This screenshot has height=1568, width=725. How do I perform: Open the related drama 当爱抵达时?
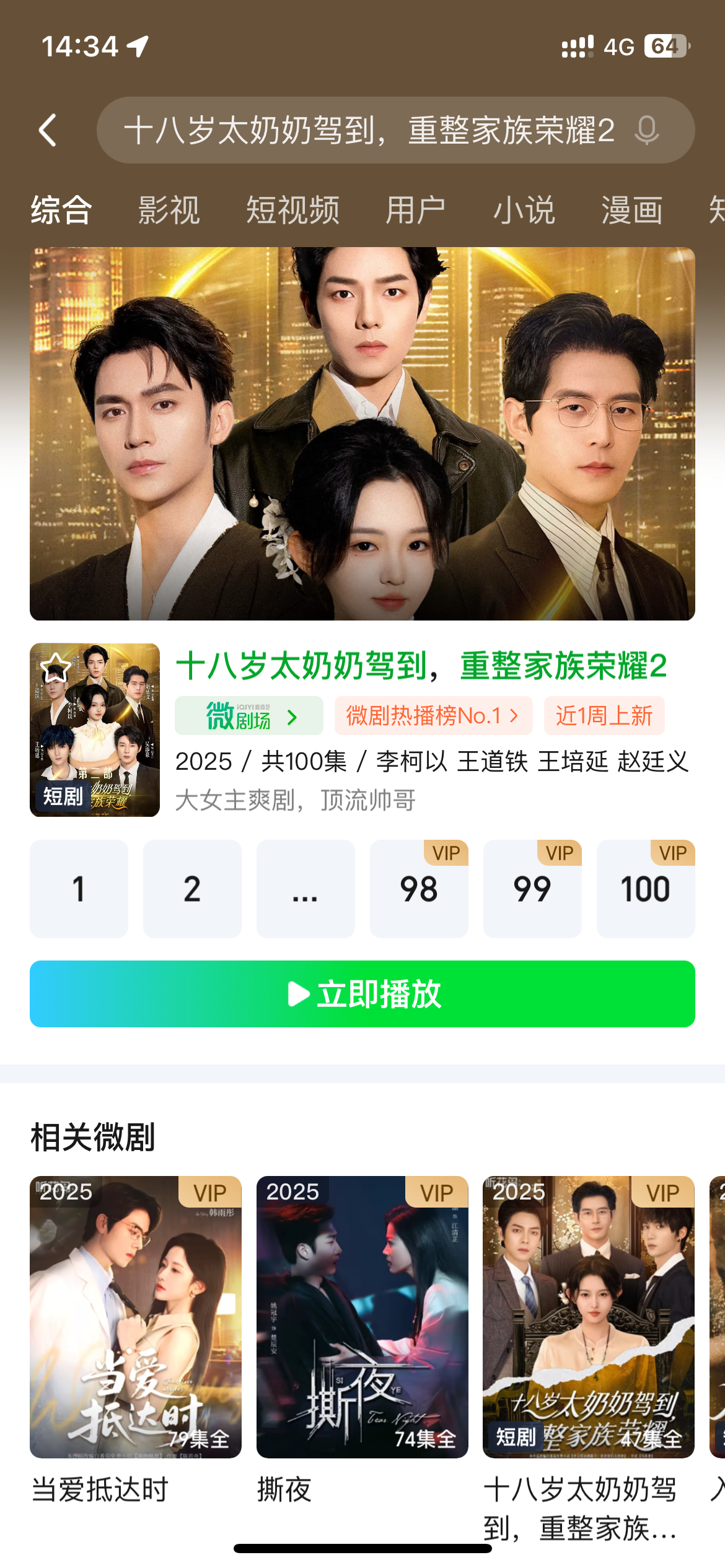[136, 1317]
